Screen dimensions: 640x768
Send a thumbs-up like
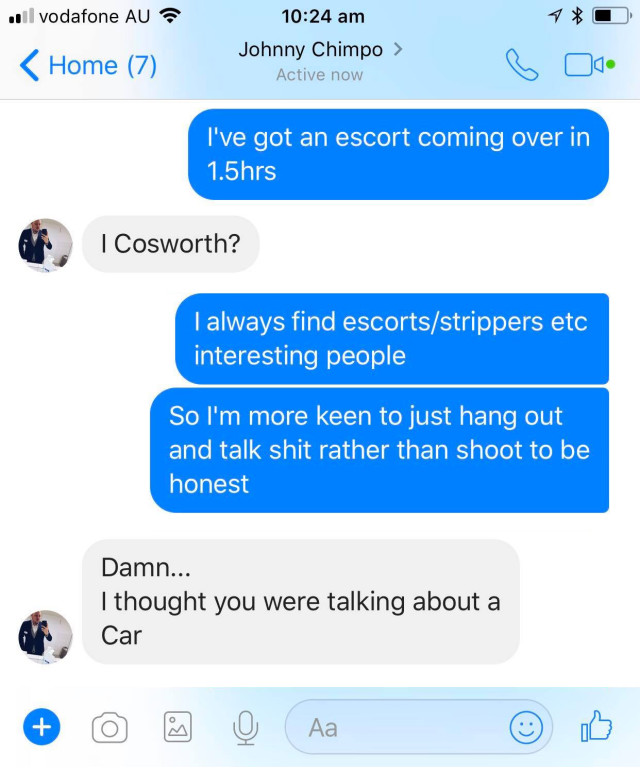point(596,726)
